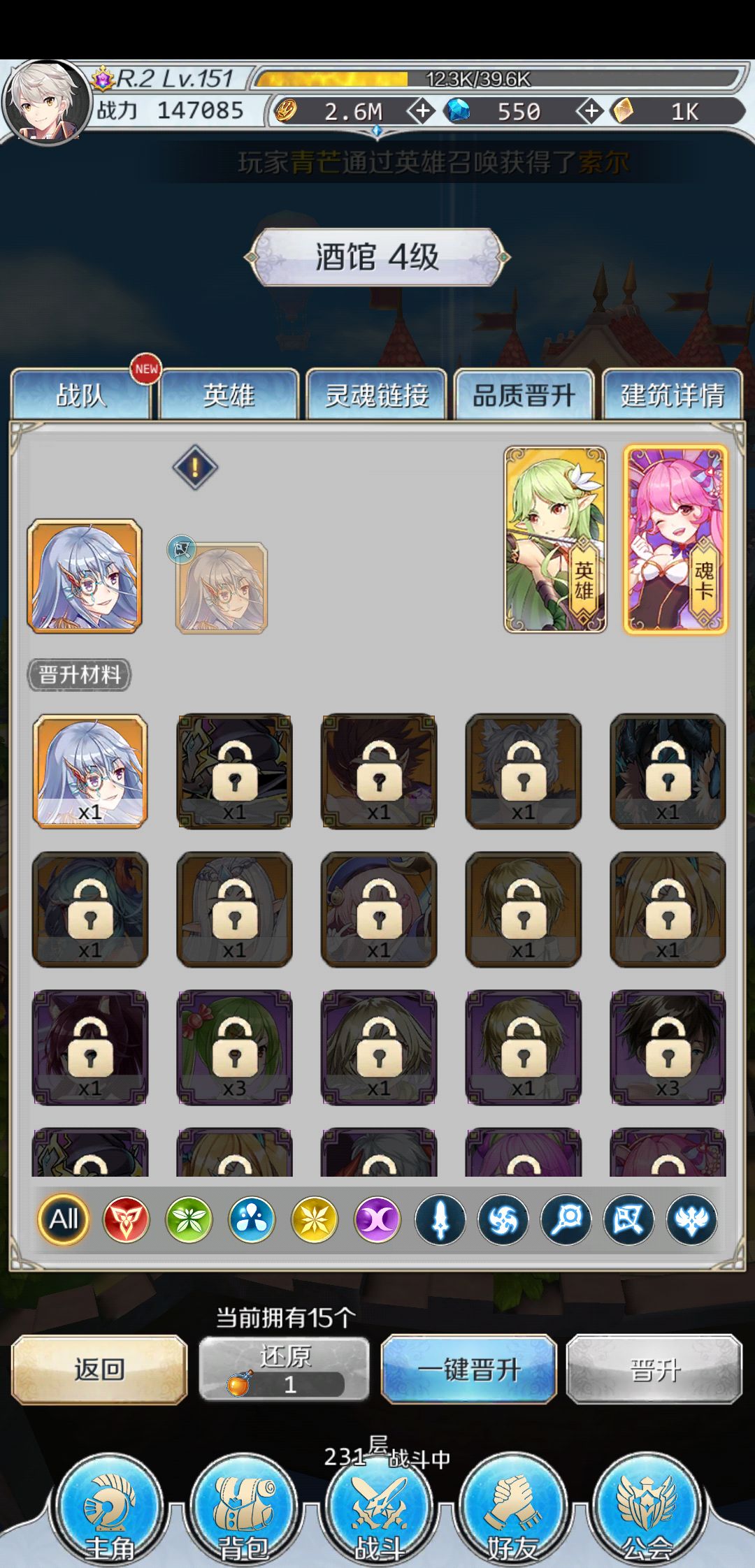Switch to the 英雄 tab
The image size is (755, 1568).
click(x=229, y=395)
